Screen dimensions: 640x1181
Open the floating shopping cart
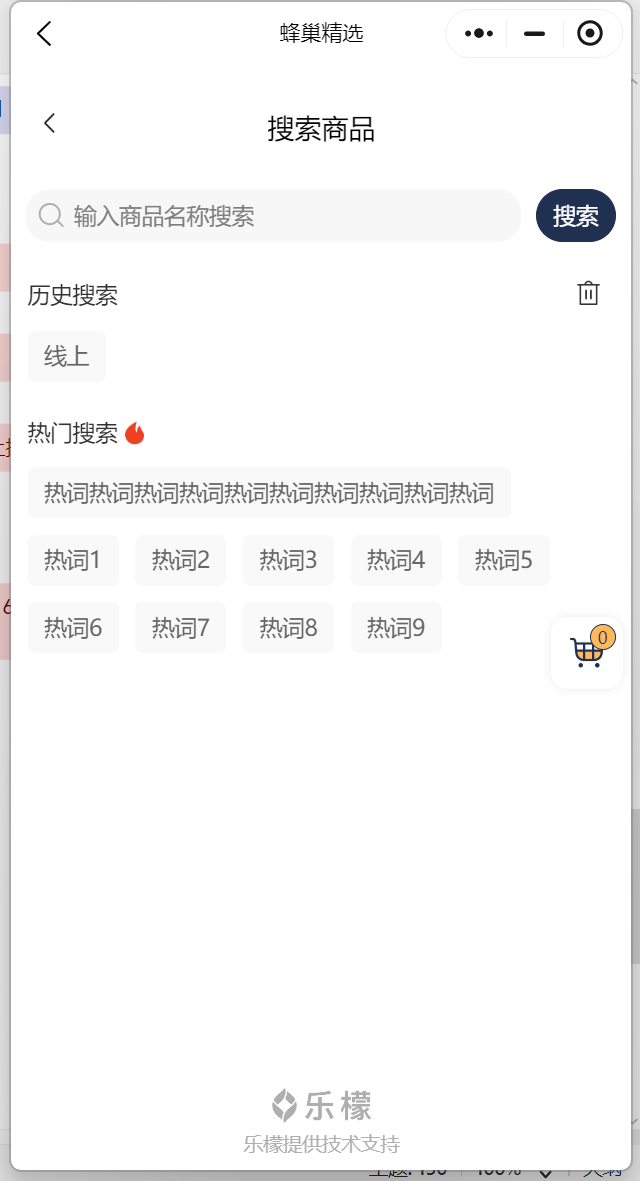click(x=587, y=653)
